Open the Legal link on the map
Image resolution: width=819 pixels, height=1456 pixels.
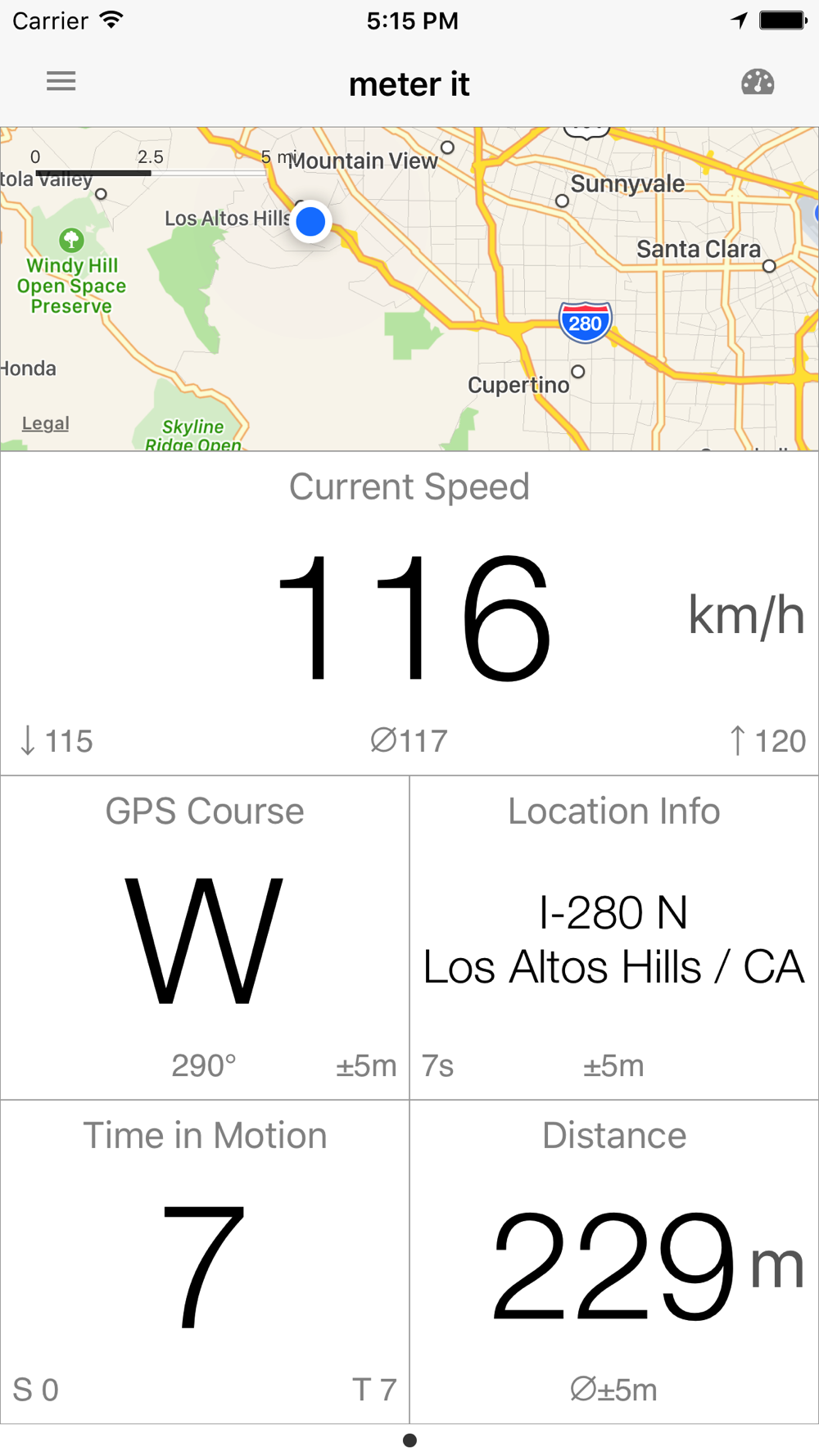pos(46,423)
